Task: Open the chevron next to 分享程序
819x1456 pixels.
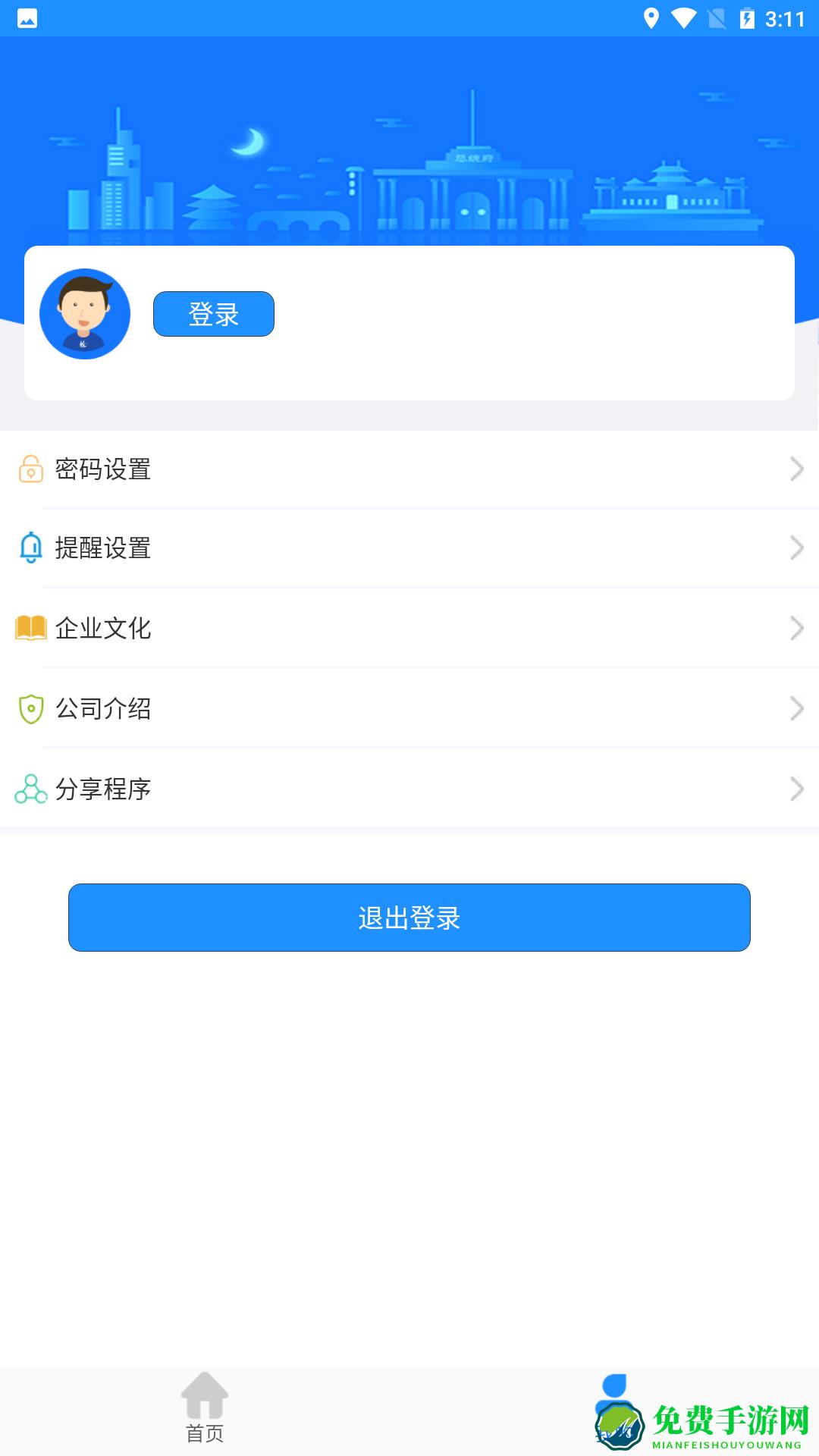Action: pyautogui.click(x=796, y=789)
